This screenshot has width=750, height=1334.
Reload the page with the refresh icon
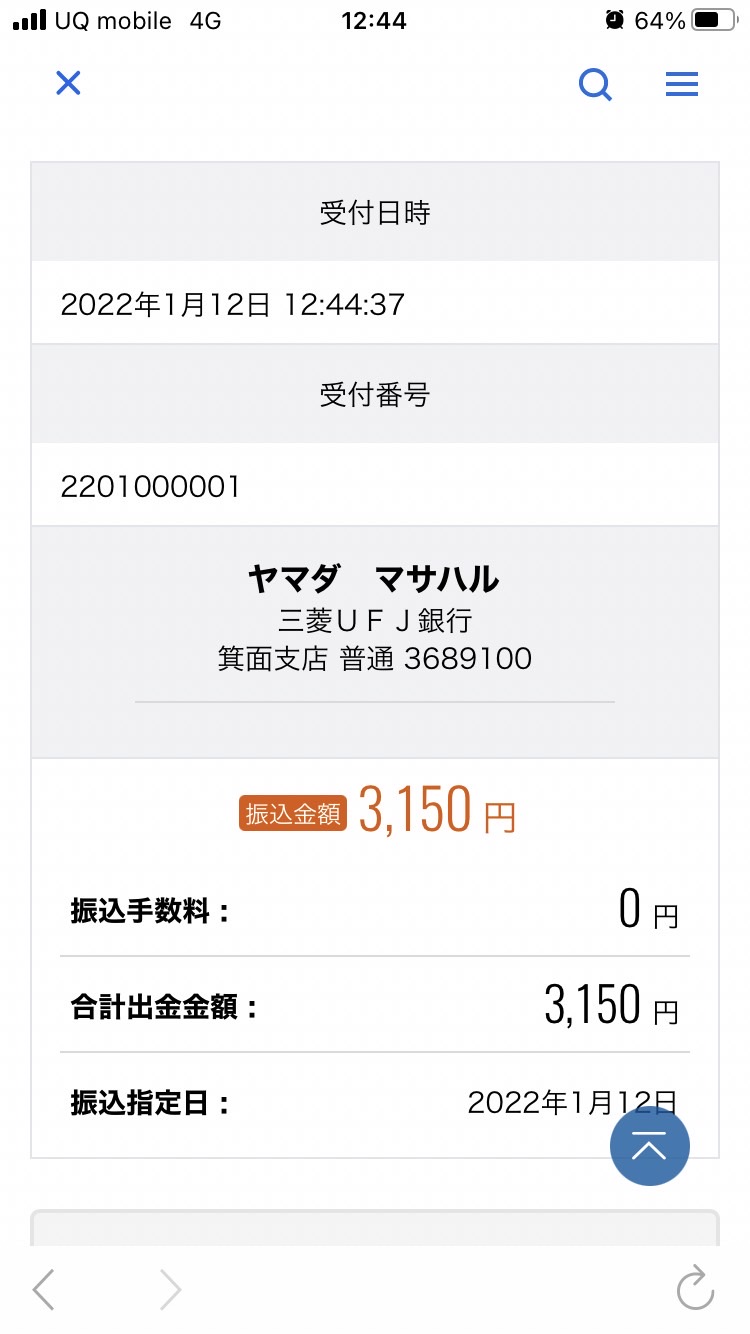[x=695, y=1289]
